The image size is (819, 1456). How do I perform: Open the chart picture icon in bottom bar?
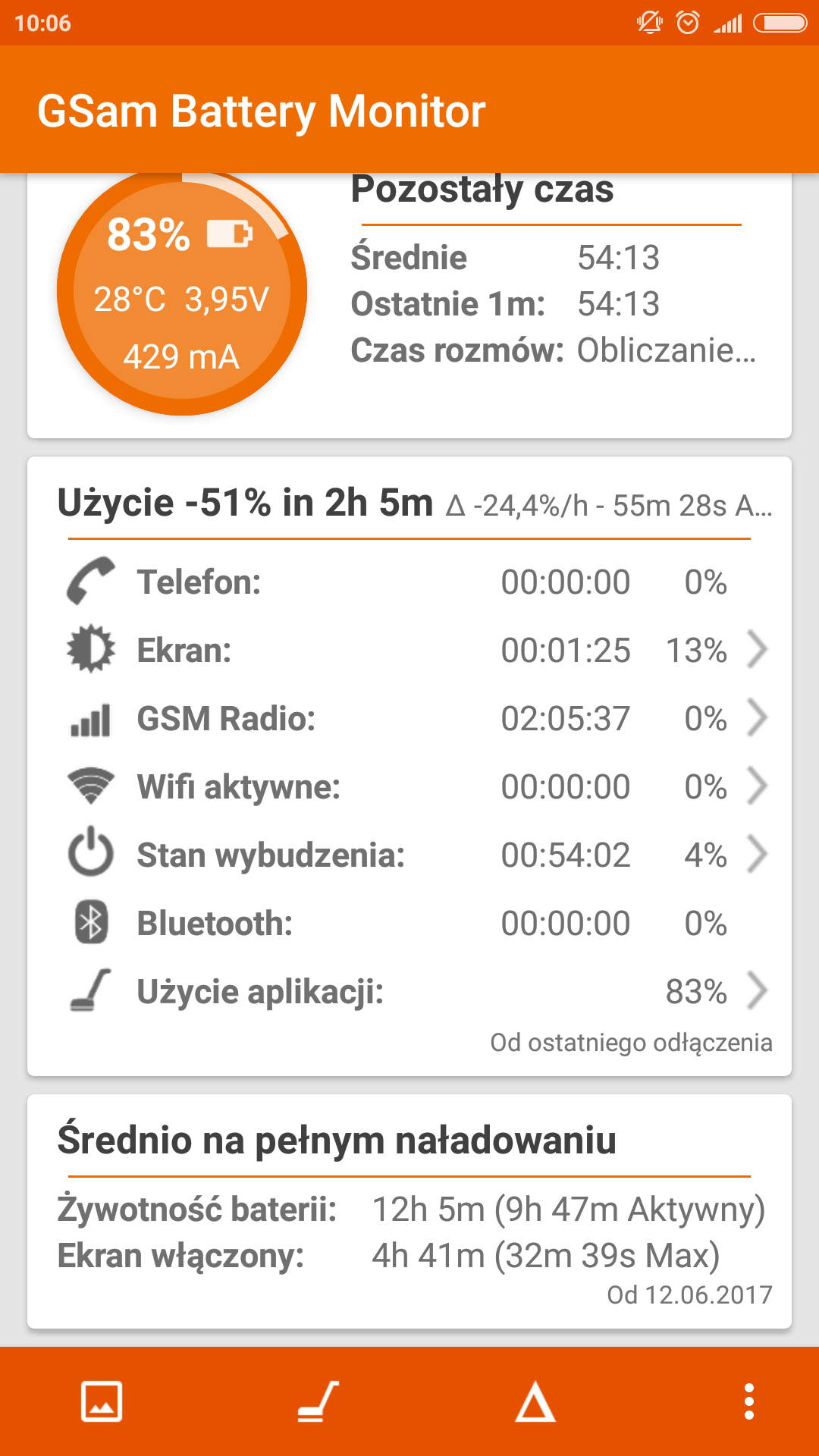point(102,1401)
